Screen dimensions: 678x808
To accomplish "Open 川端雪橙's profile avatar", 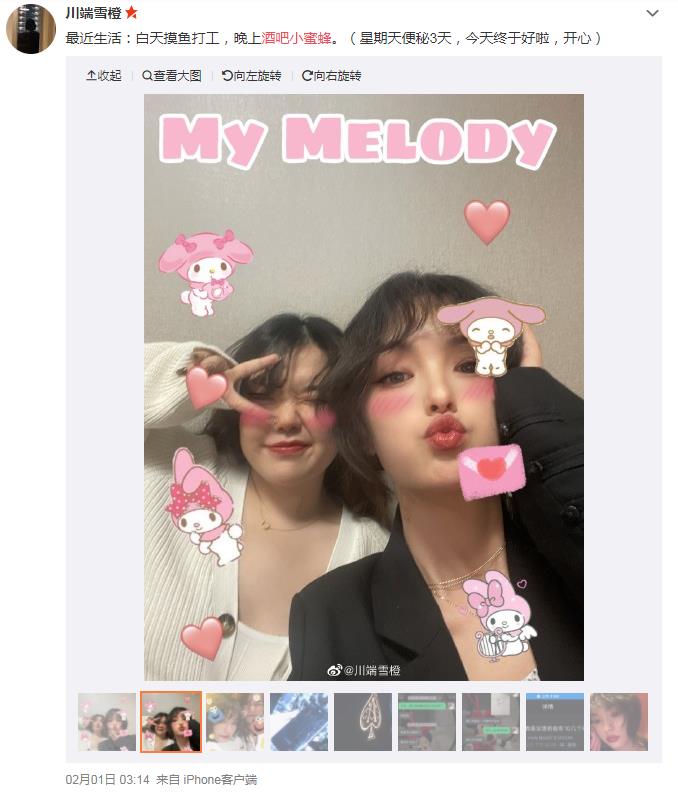I will click(31, 28).
